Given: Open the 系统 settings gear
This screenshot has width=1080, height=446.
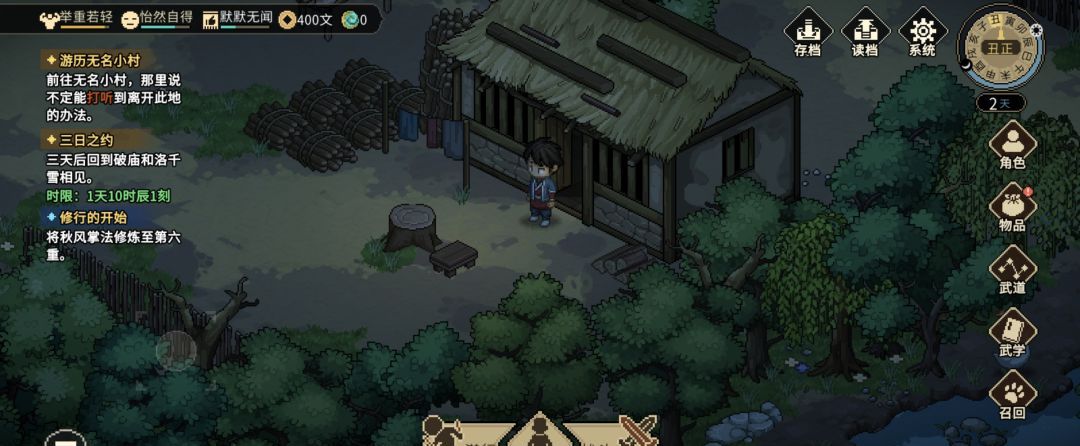Looking at the screenshot, I should [x=922, y=34].
